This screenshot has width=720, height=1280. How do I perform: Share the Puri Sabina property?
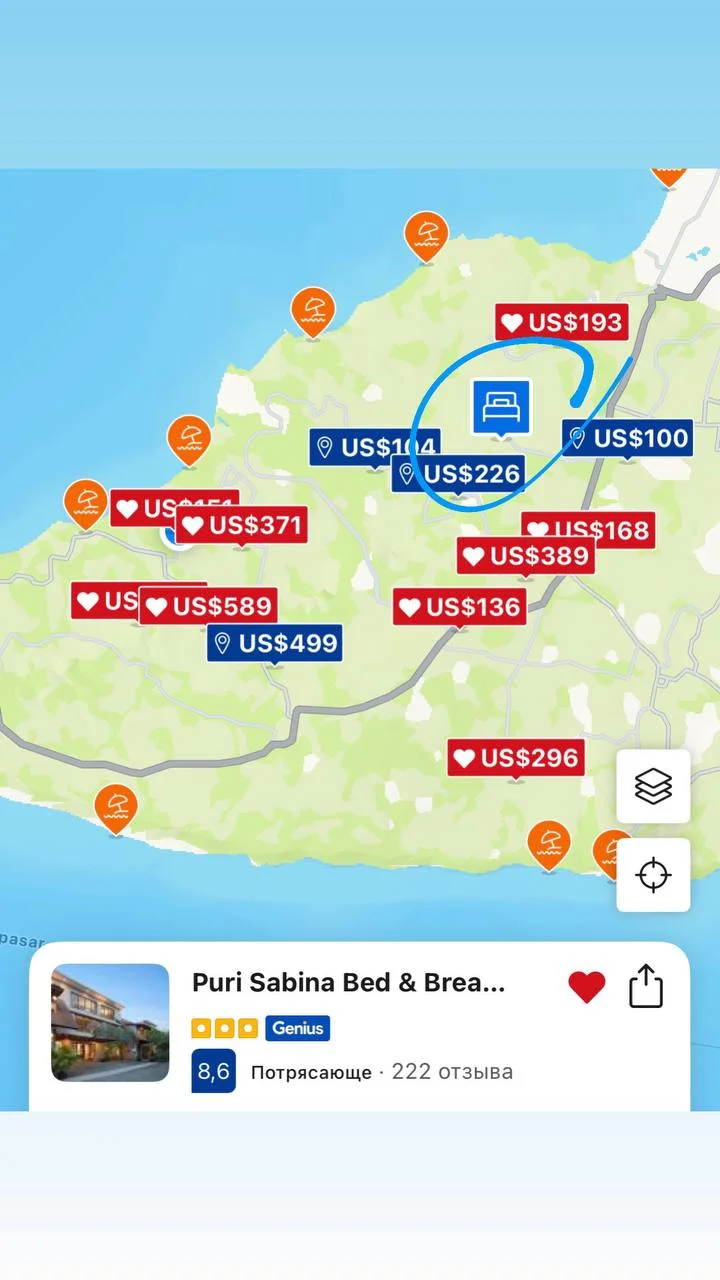point(646,987)
